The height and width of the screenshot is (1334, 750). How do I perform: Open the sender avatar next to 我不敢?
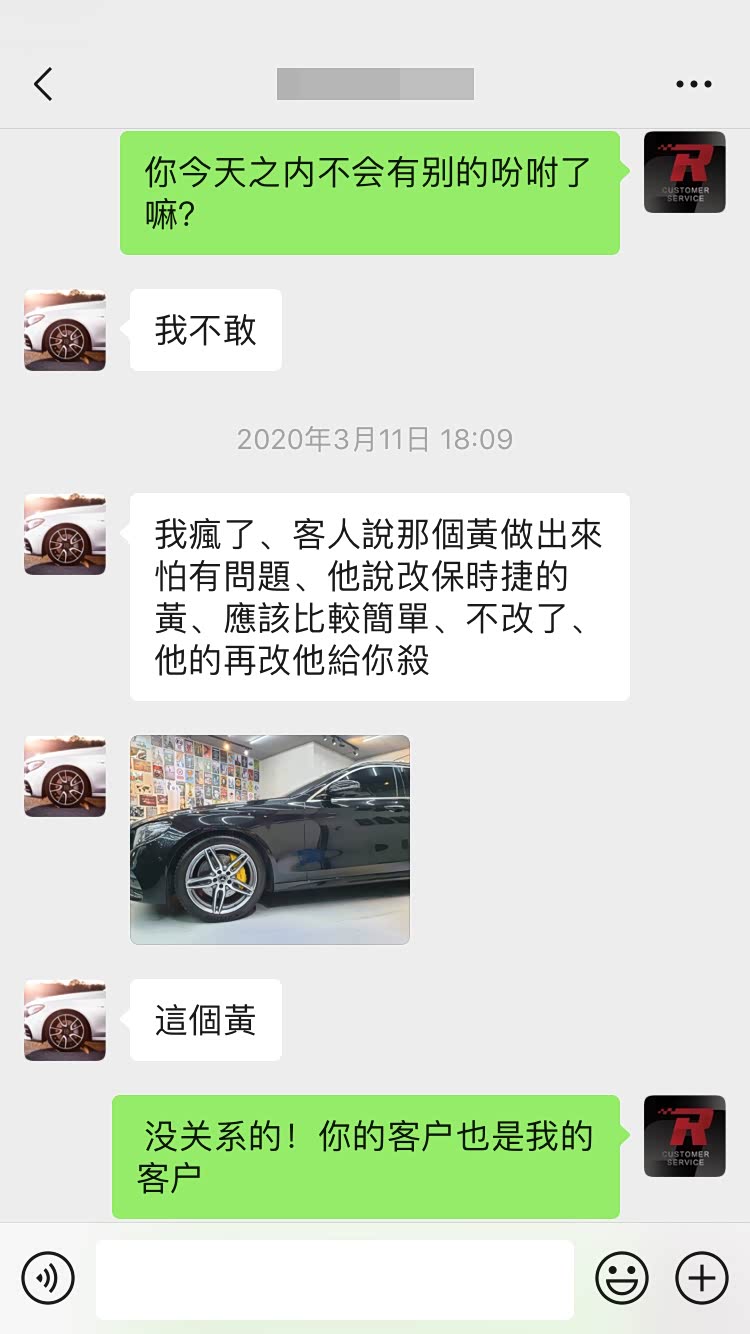[x=65, y=331]
